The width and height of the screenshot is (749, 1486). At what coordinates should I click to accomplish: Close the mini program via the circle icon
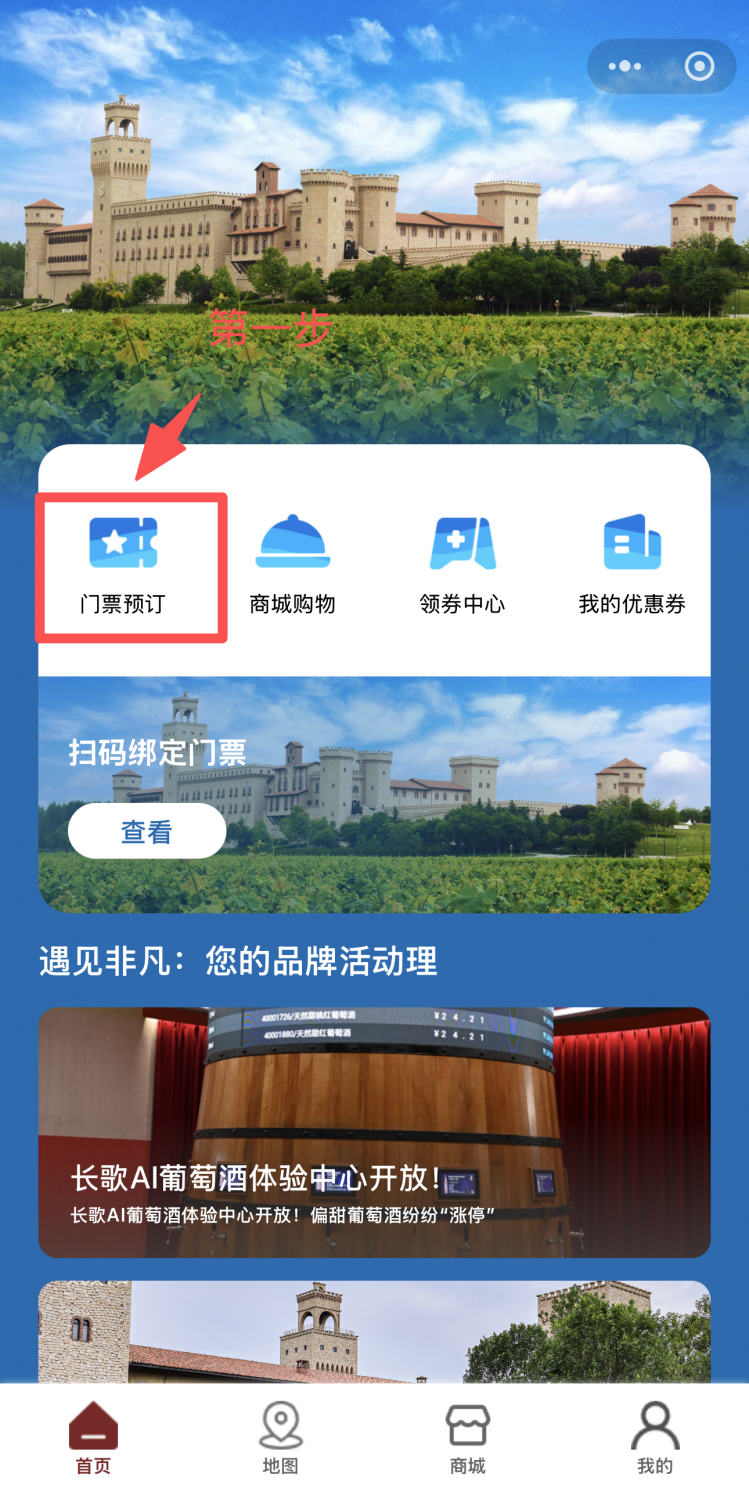(x=699, y=67)
